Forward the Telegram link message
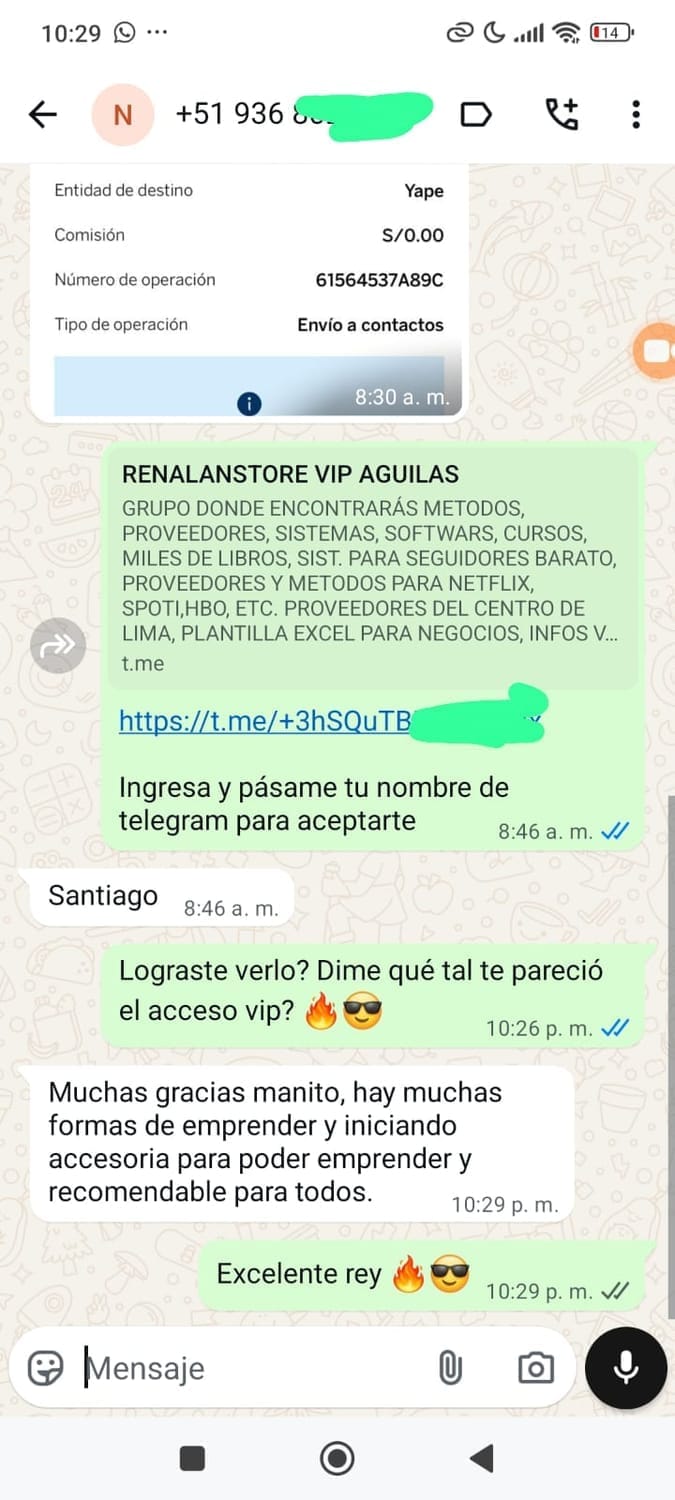The image size is (675, 1500). [x=58, y=646]
